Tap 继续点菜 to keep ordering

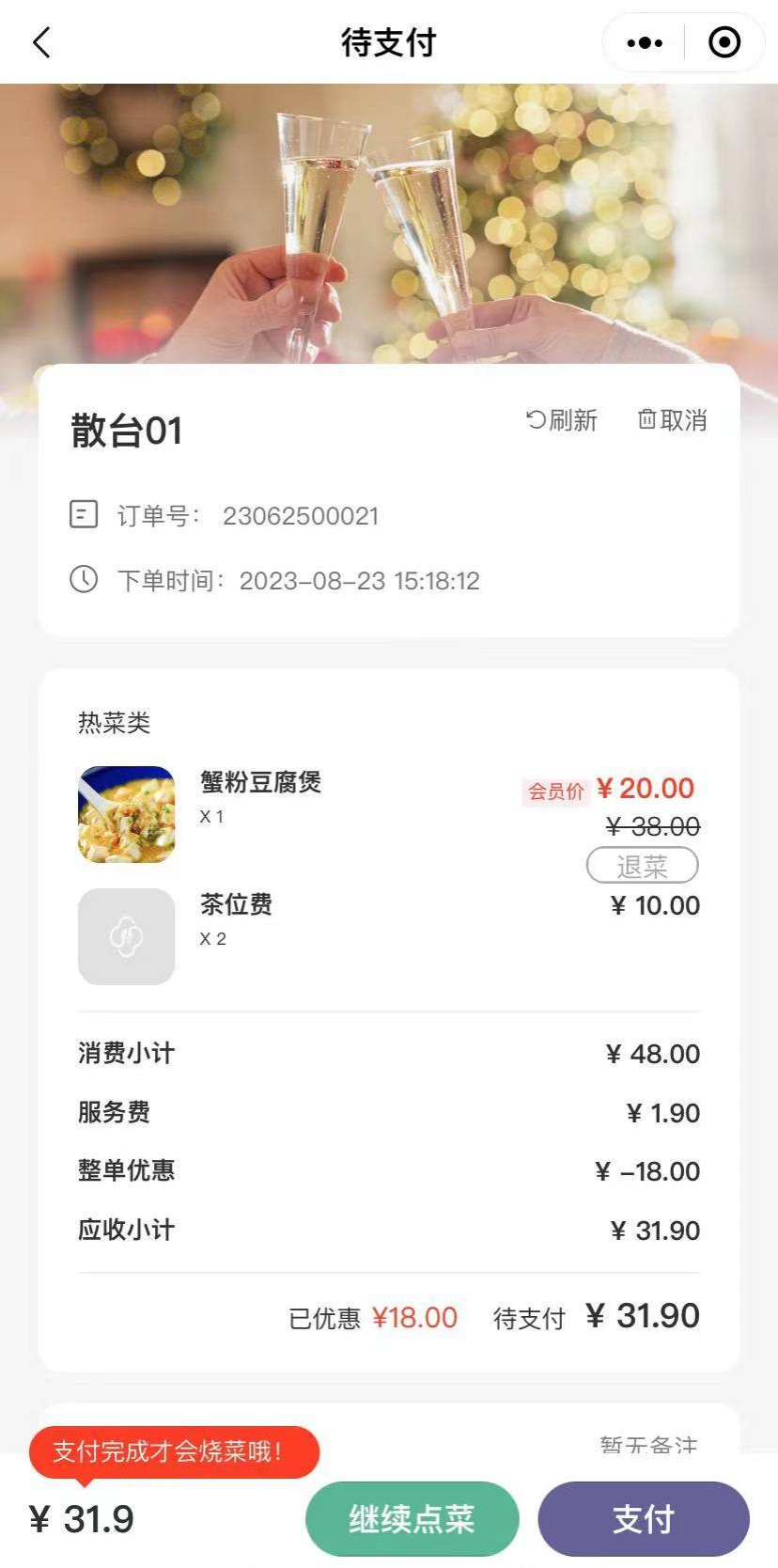coord(412,1519)
